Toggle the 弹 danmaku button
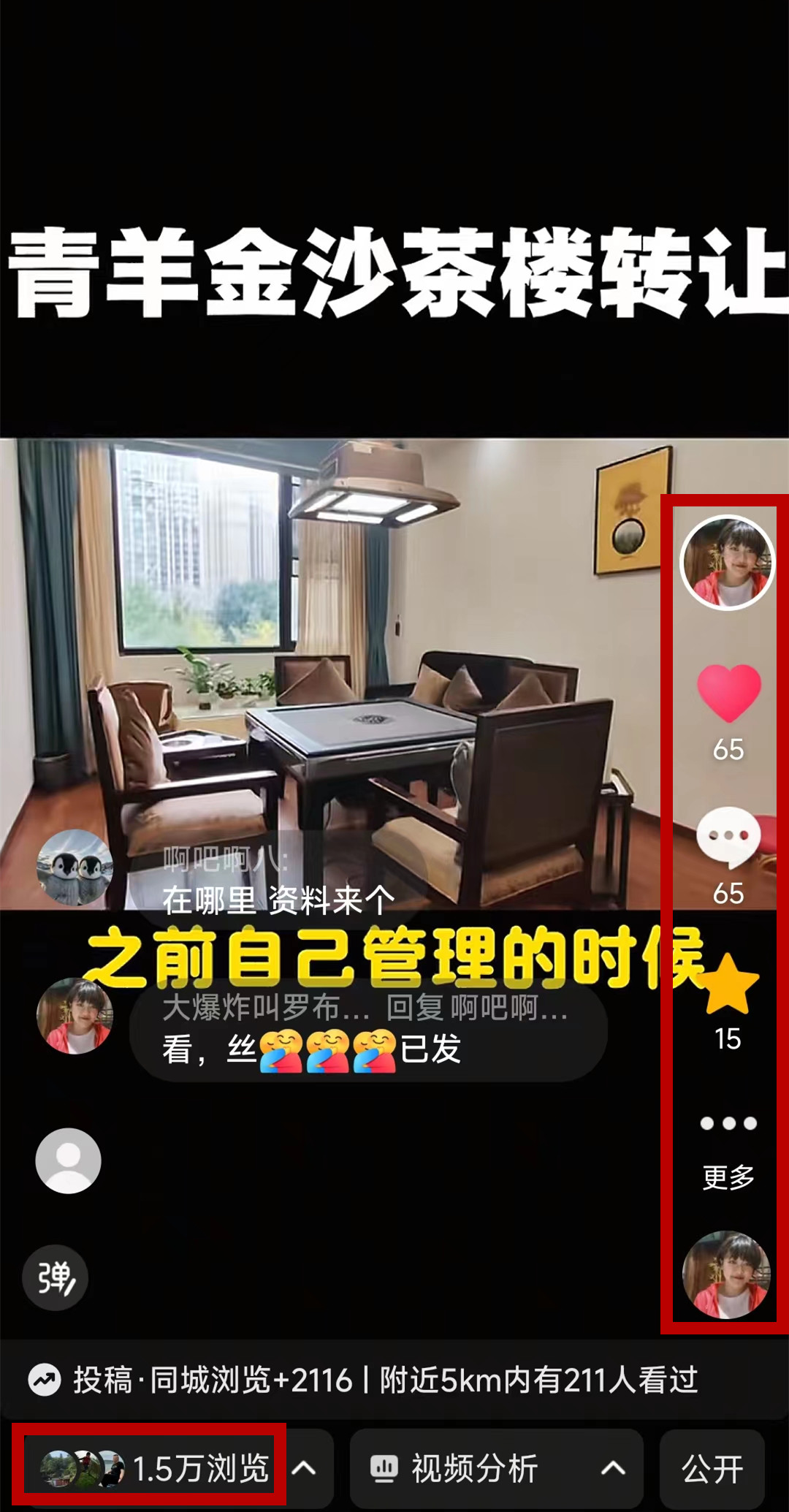789x1512 pixels. point(56,1277)
